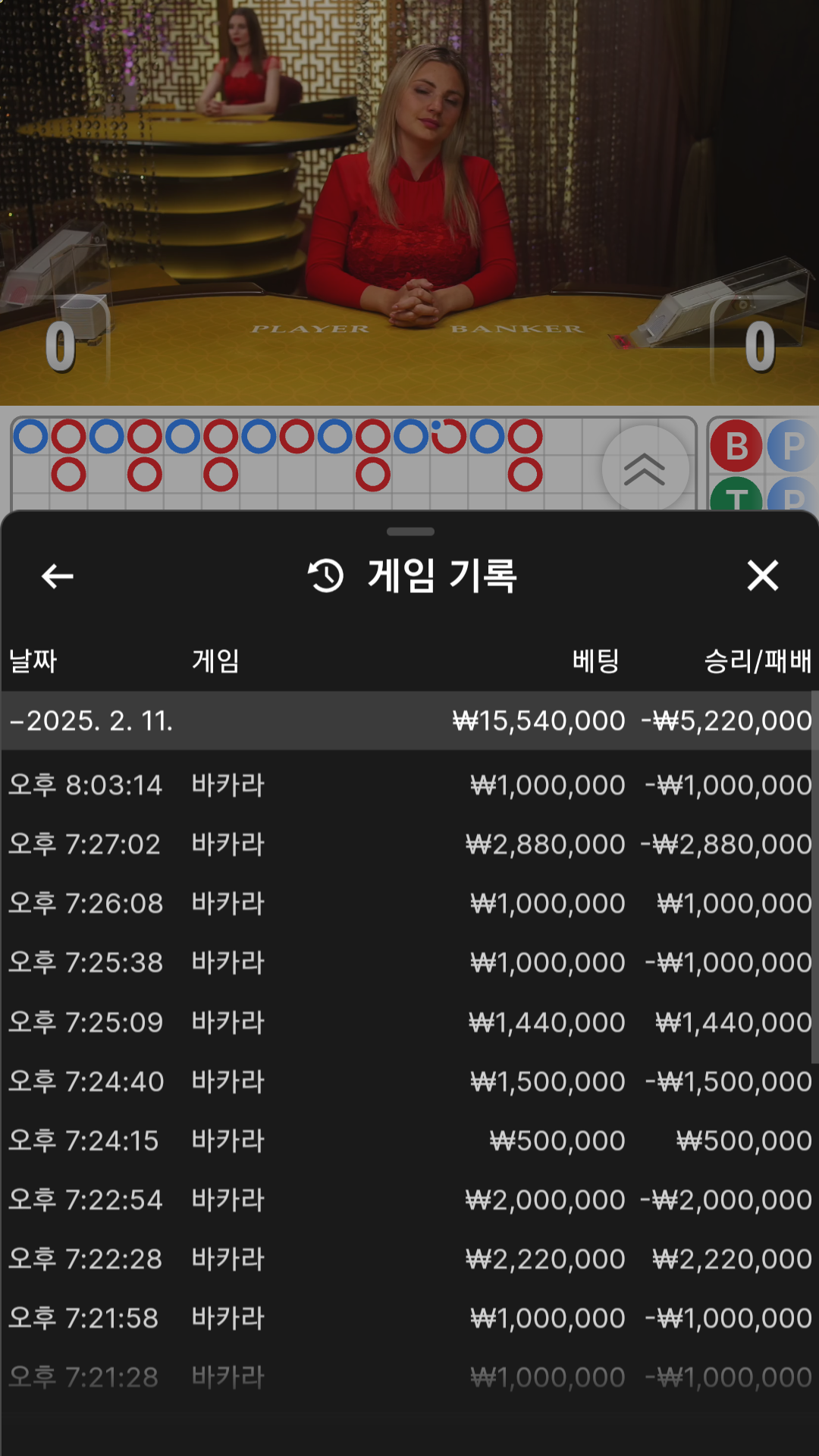The image size is (819, 1456).
Task: Open the 오후 7:24:40 바카라 record
Action: [x=409, y=1081]
